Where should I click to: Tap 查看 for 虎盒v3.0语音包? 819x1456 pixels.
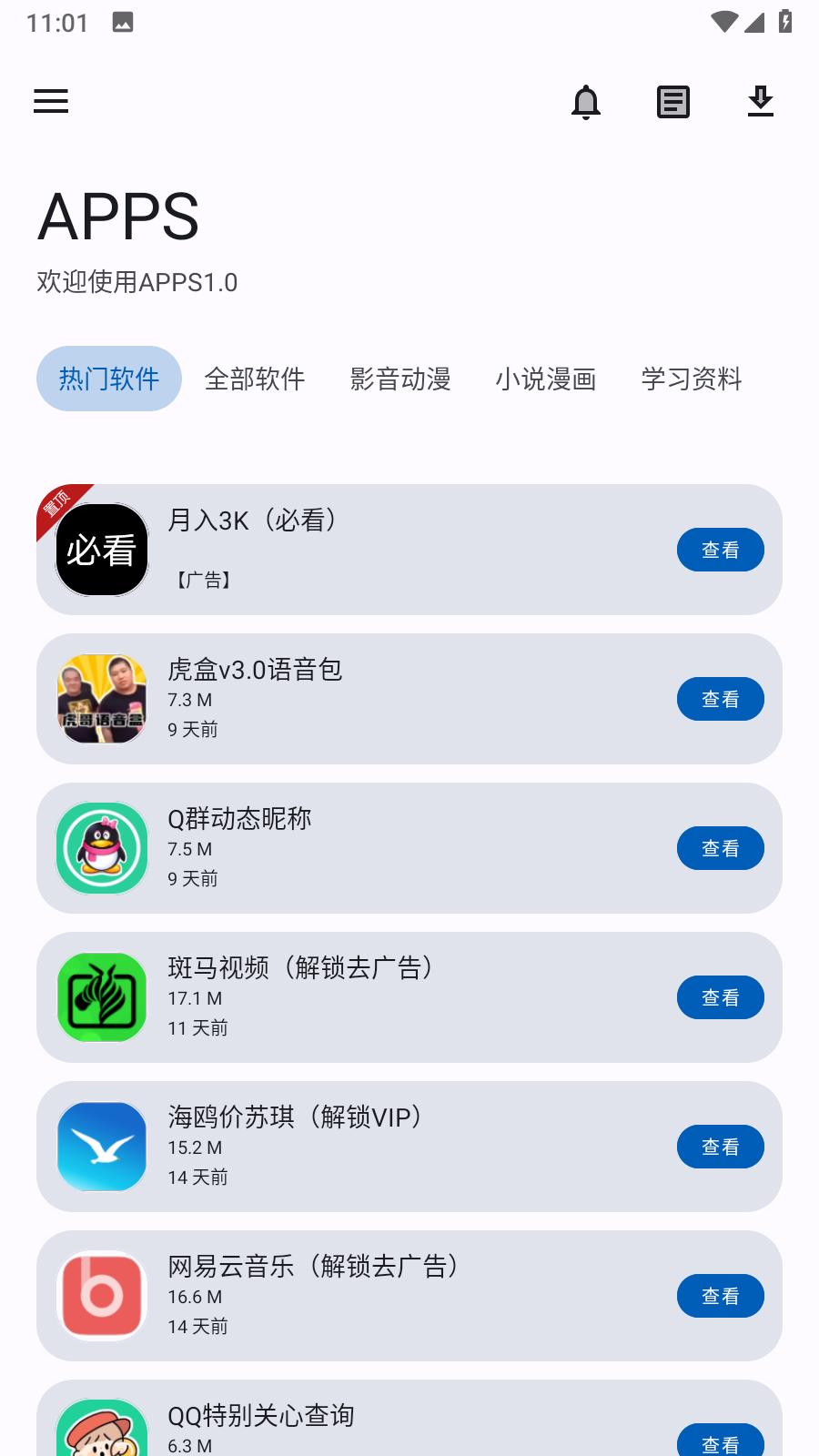click(720, 699)
